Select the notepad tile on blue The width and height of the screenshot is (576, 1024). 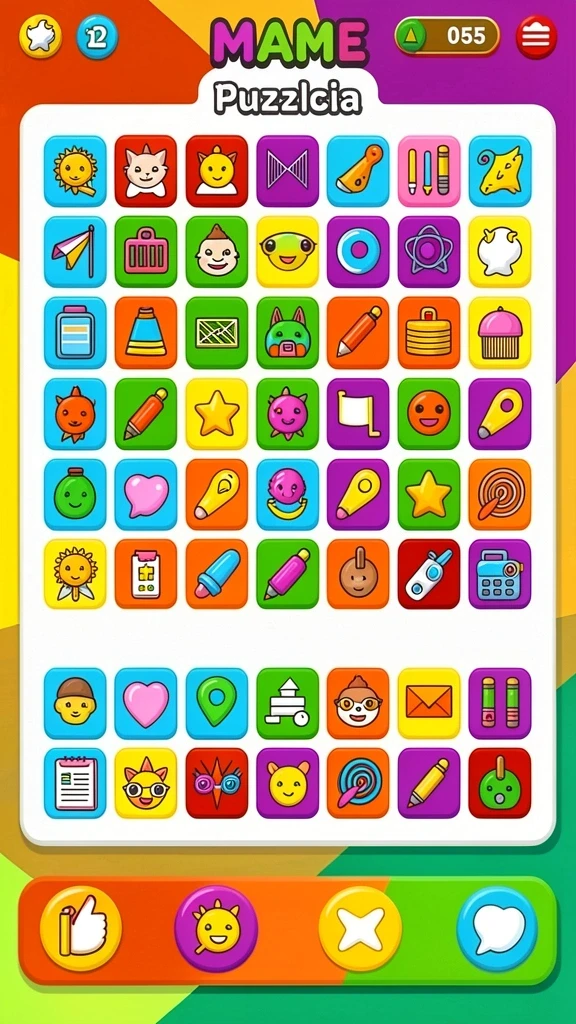[x=75, y=783]
